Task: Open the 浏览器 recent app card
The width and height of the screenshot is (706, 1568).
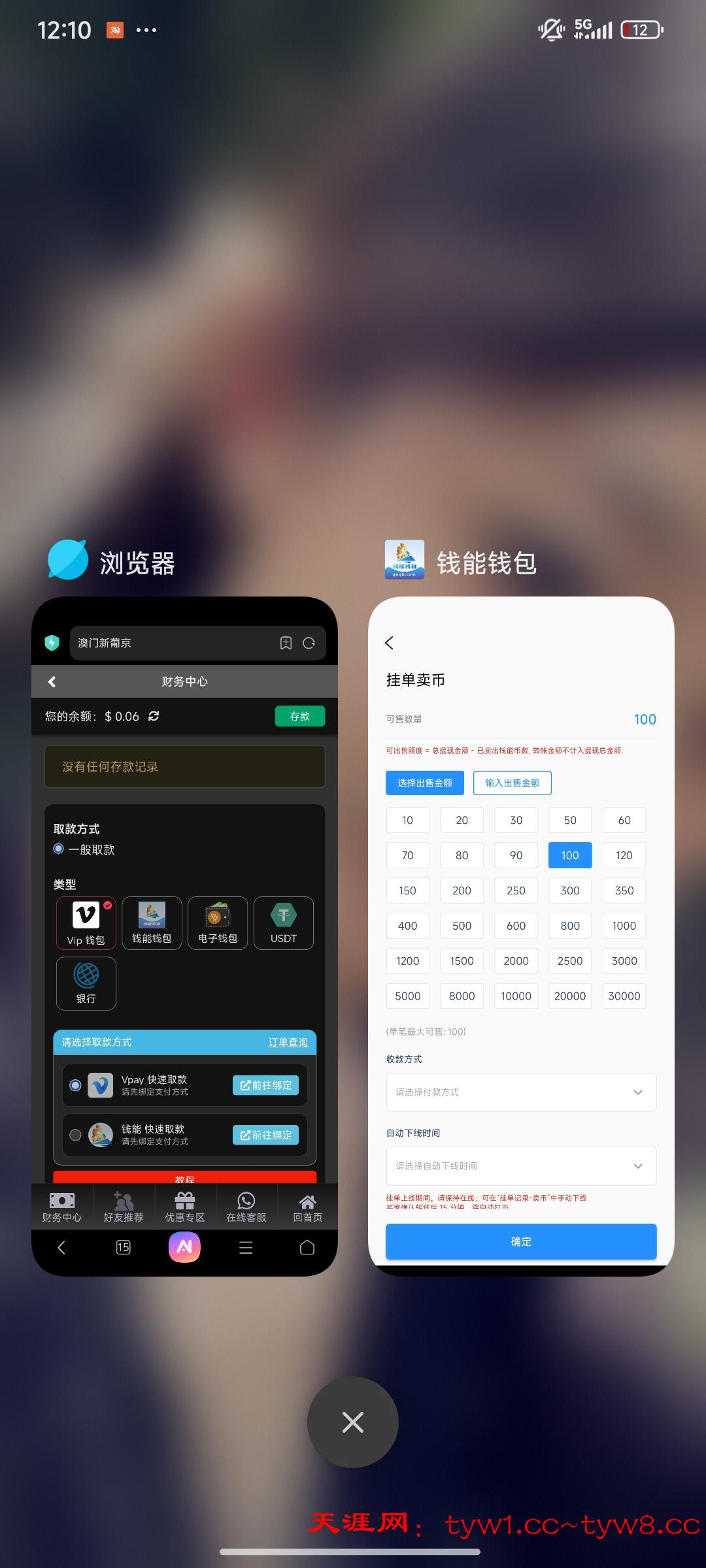Action: click(x=184, y=934)
